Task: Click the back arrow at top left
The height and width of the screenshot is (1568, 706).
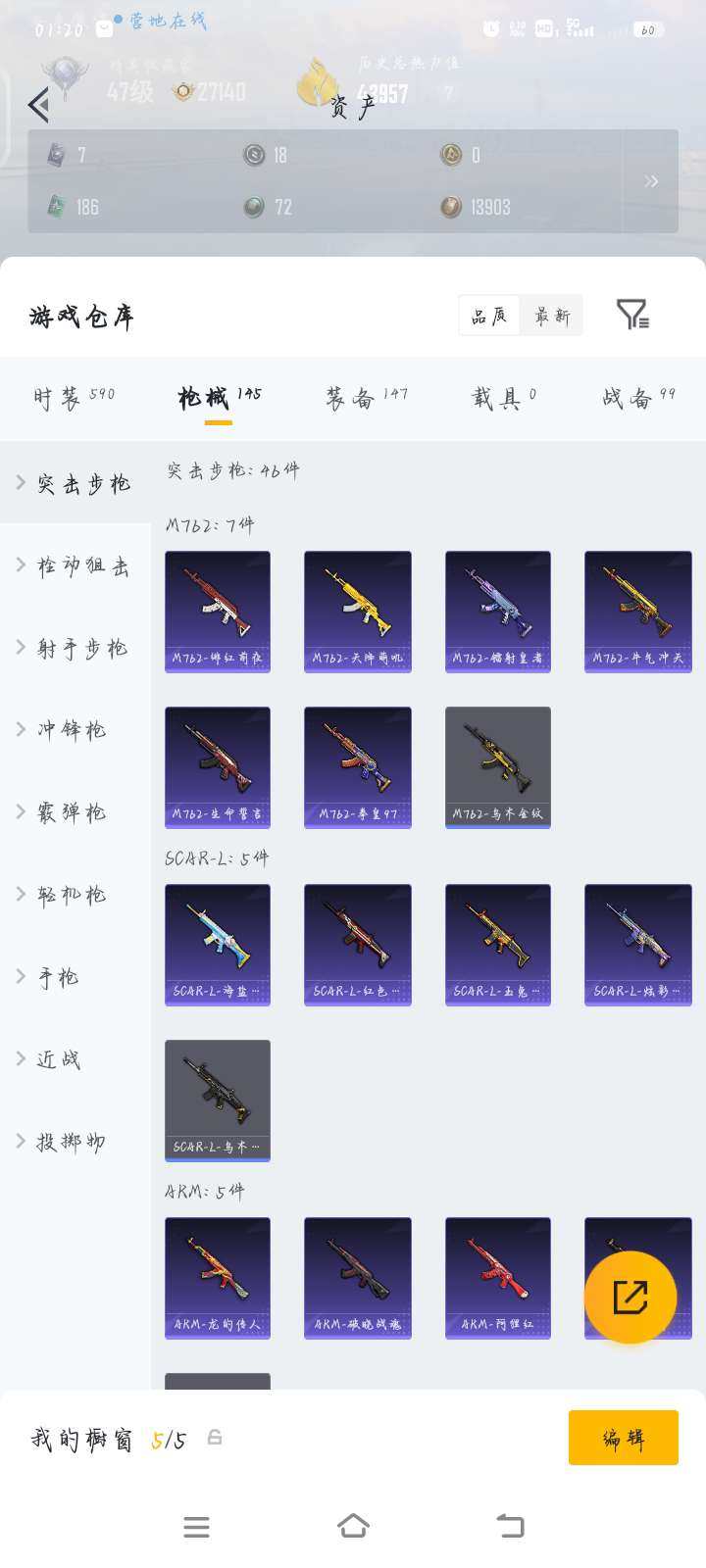Action: [x=37, y=105]
